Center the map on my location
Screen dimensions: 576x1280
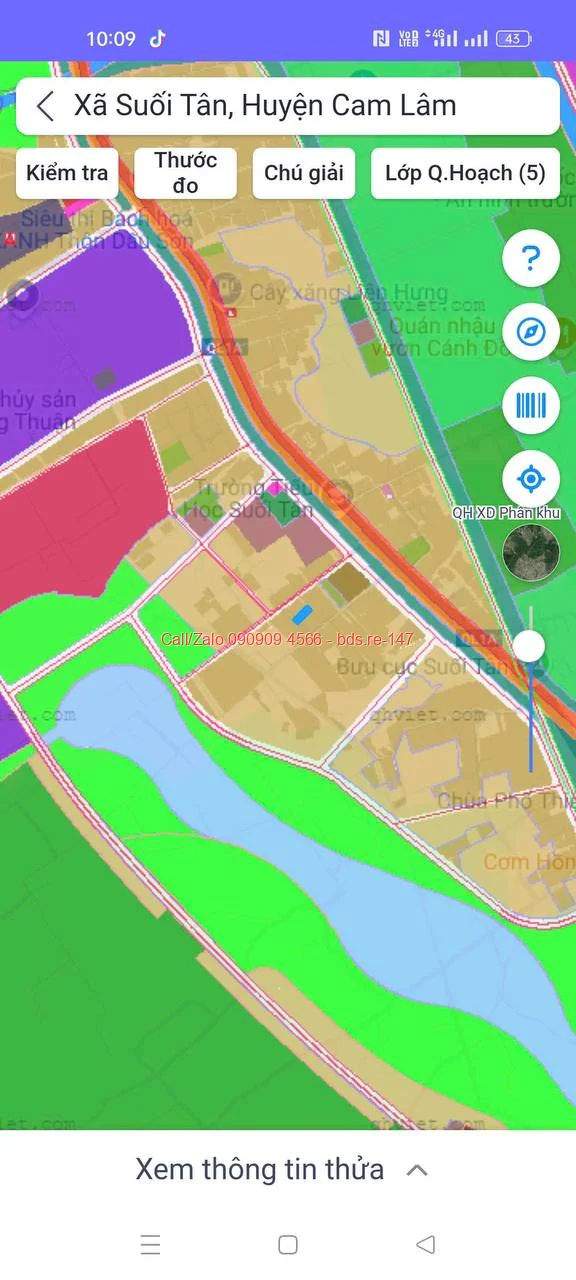(531, 478)
